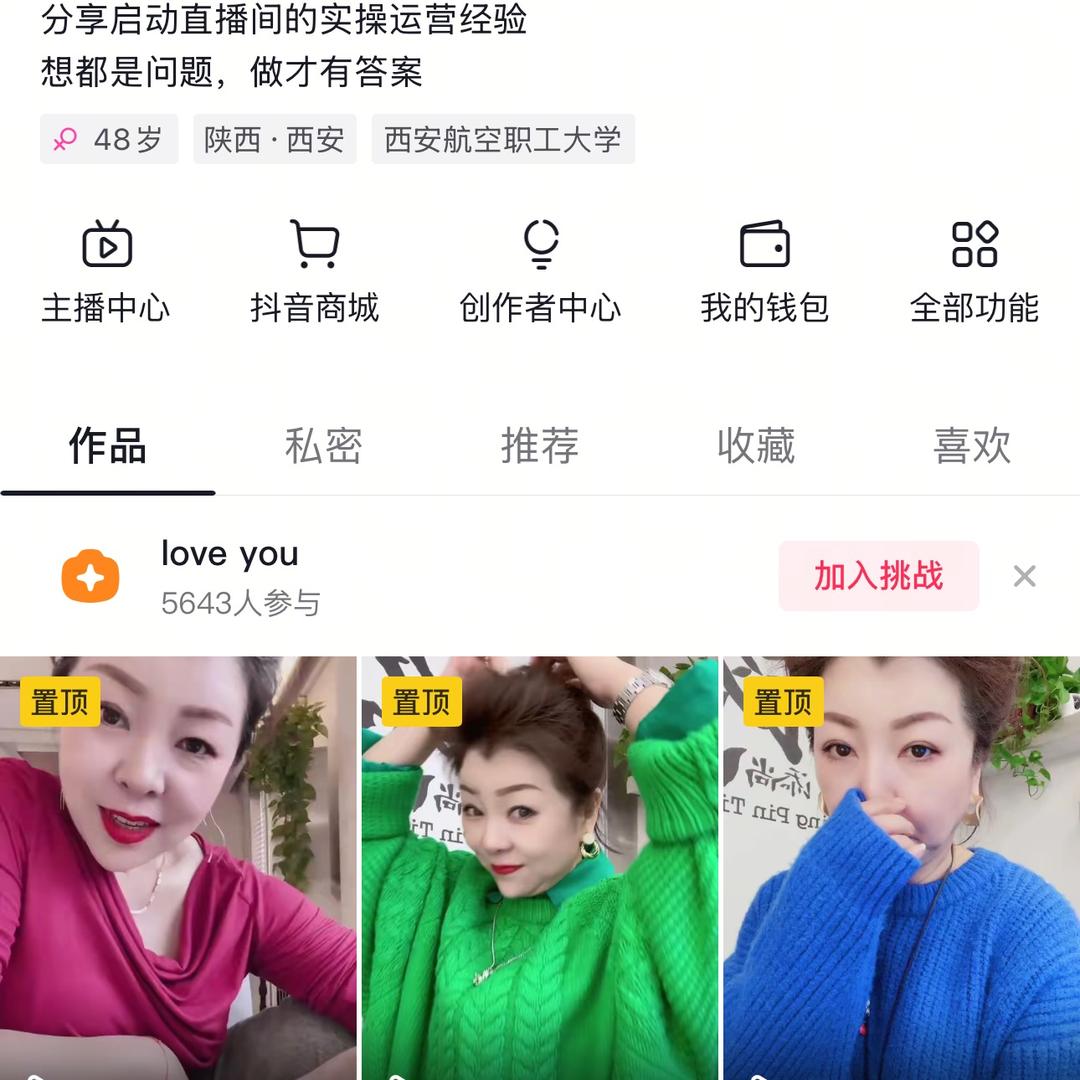Viewport: 1080px width, 1080px height.
Task: Open pinned video with blue sweater
Action: pyautogui.click(x=902, y=868)
